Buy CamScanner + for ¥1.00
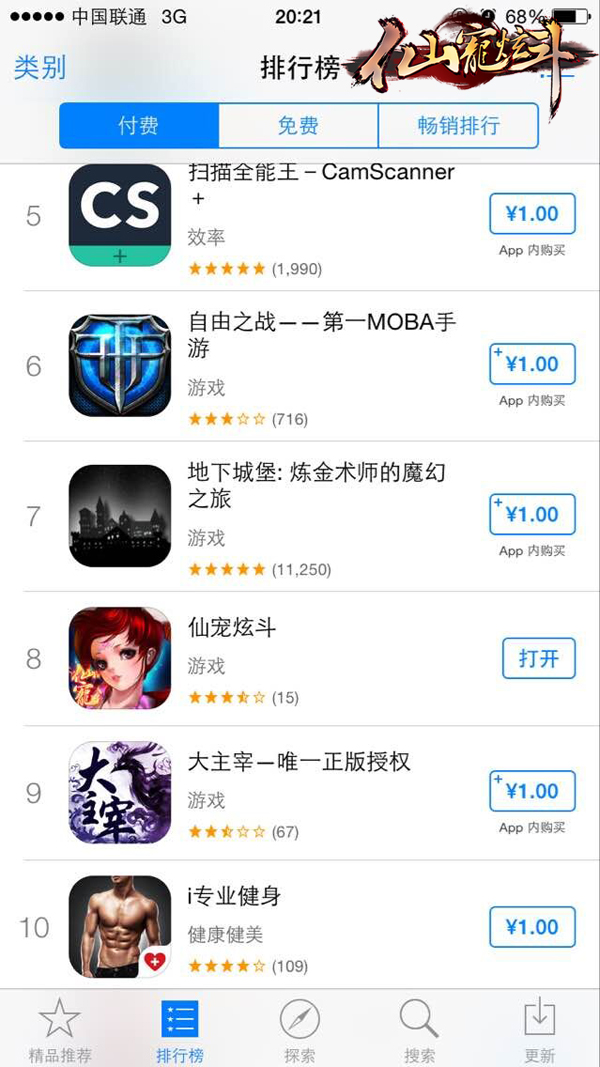This screenshot has width=600, height=1067. tap(532, 214)
